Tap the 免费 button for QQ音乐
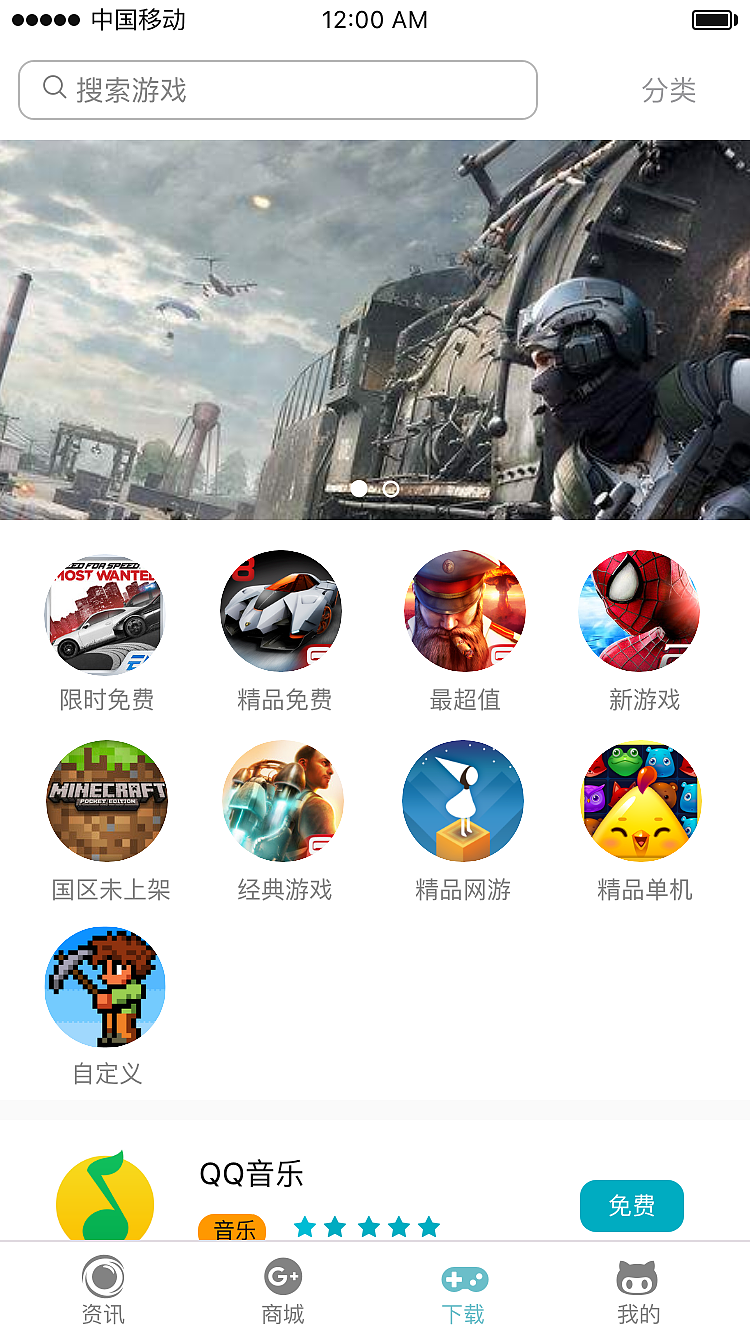750x1334 pixels. coord(631,1206)
